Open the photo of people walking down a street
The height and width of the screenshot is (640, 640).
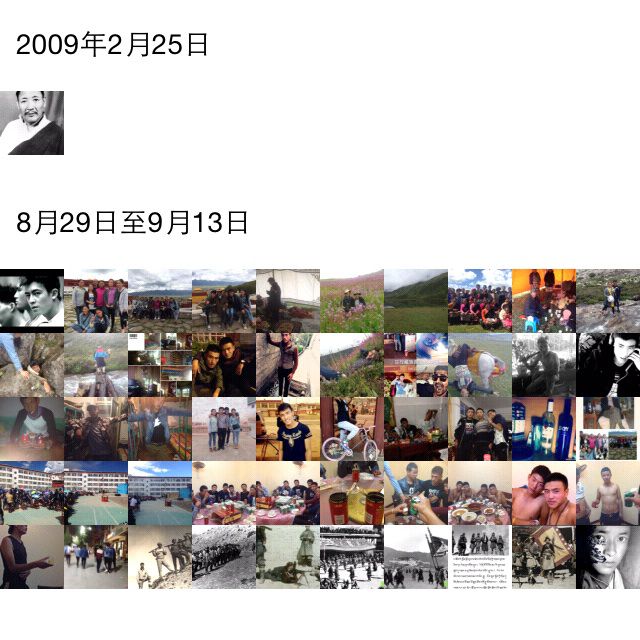coord(96,557)
